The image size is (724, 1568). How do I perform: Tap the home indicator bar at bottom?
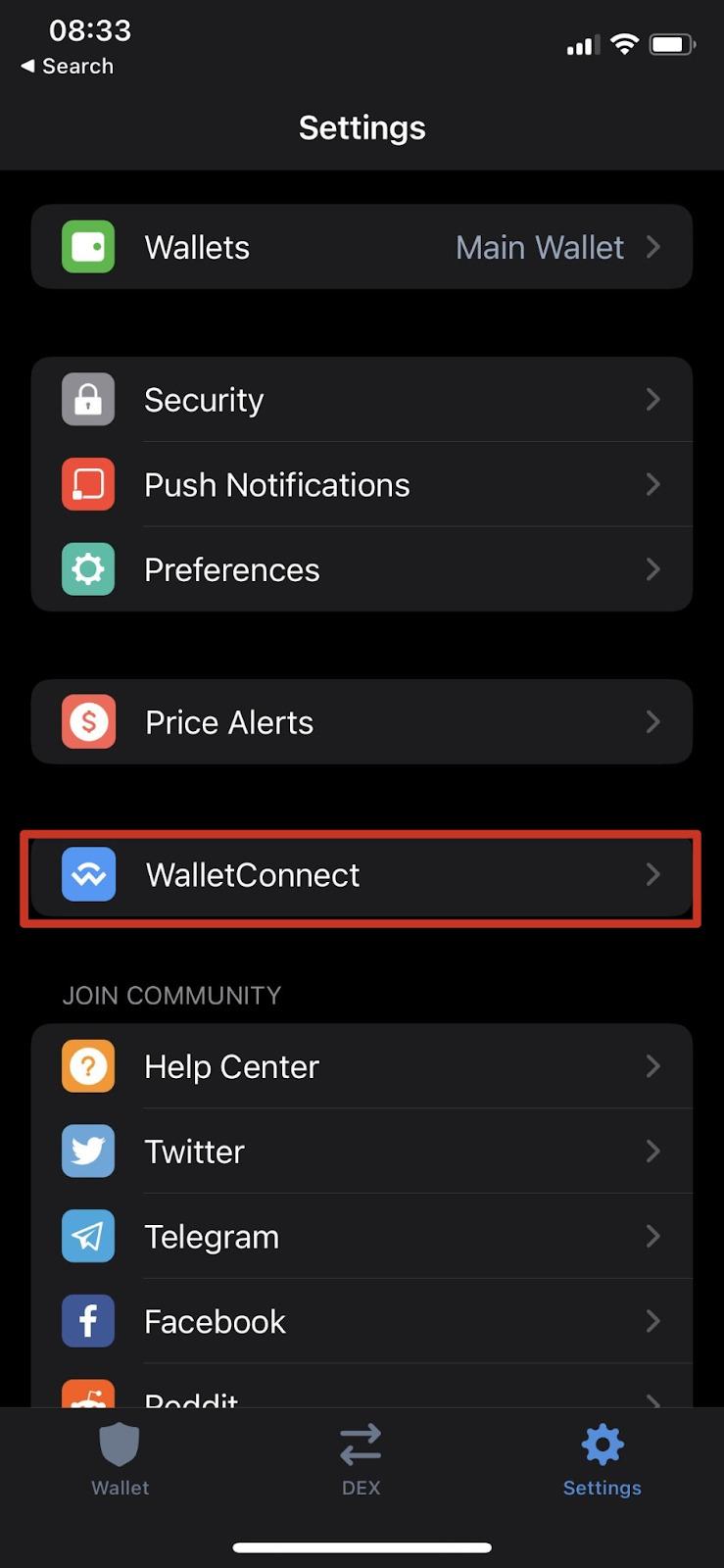[x=362, y=1547]
